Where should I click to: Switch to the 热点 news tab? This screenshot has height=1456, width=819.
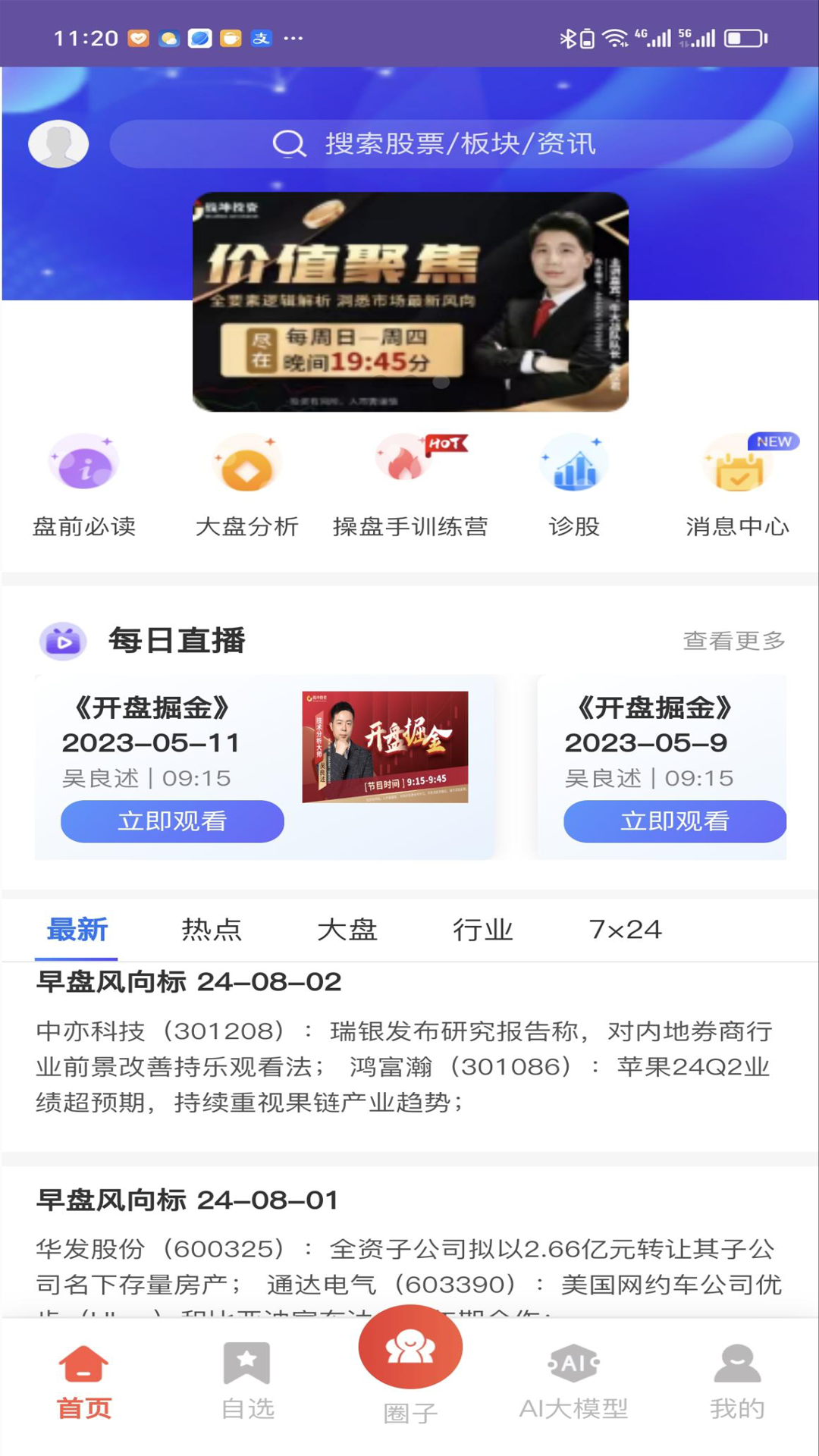pyautogui.click(x=212, y=930)
